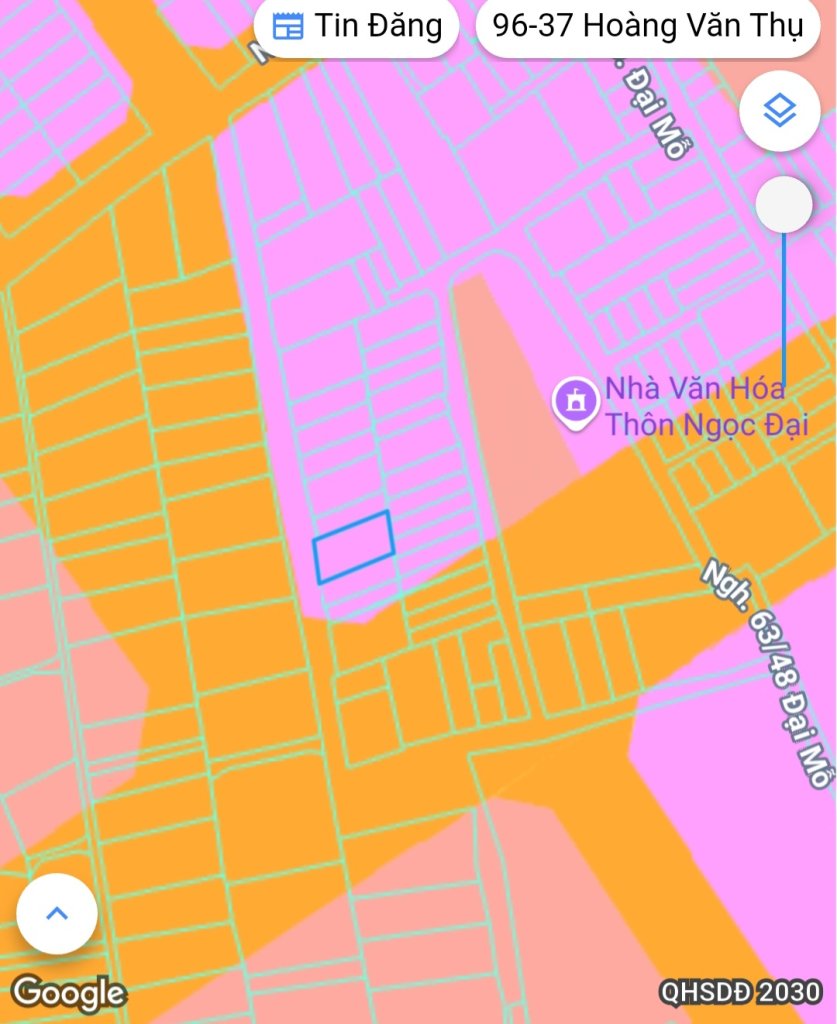Expand the bottom panel with up arrow
Screen dimensions: 837x1024
(x=57, y=913)
